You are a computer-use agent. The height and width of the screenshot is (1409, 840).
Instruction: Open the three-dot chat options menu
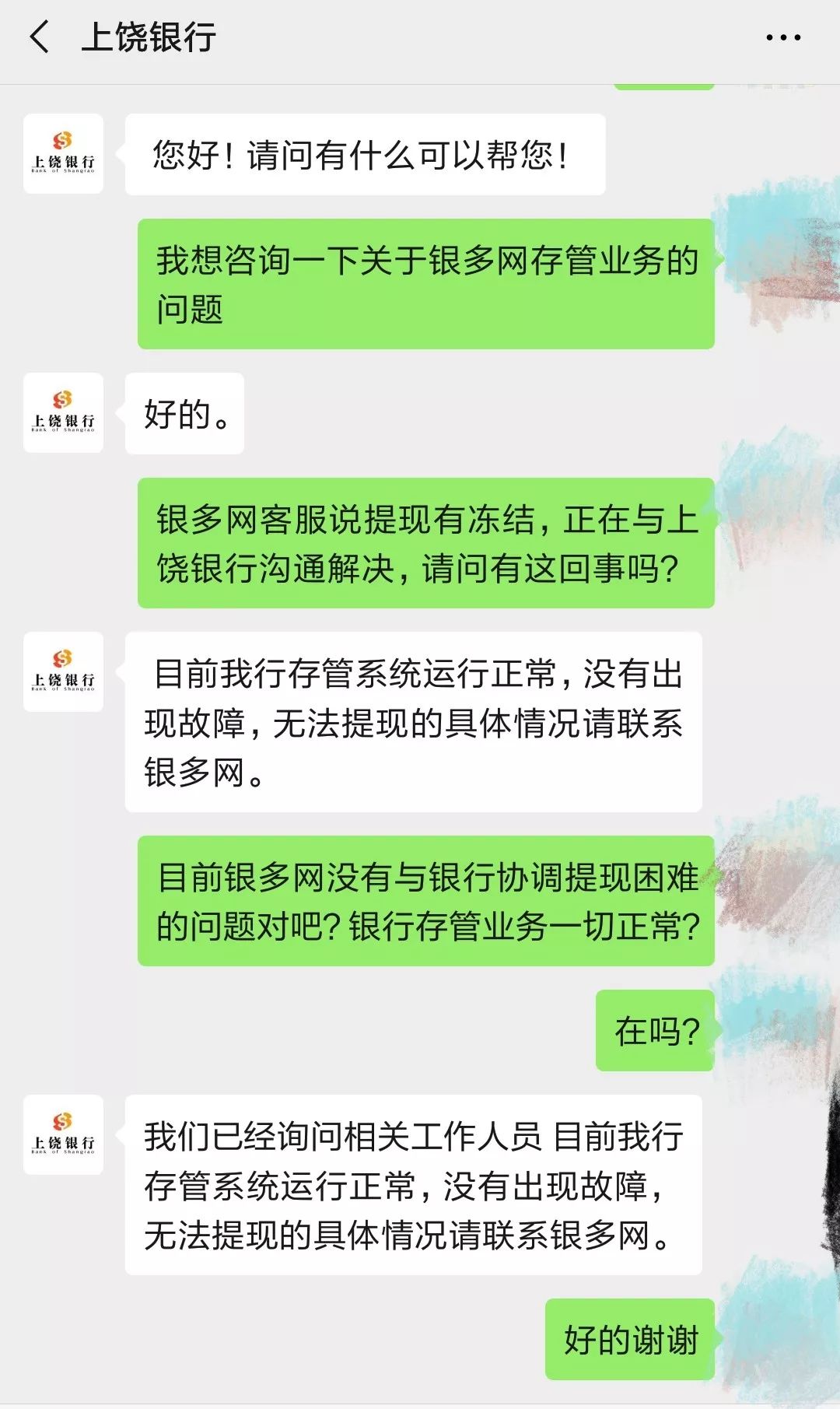point(782,37)
